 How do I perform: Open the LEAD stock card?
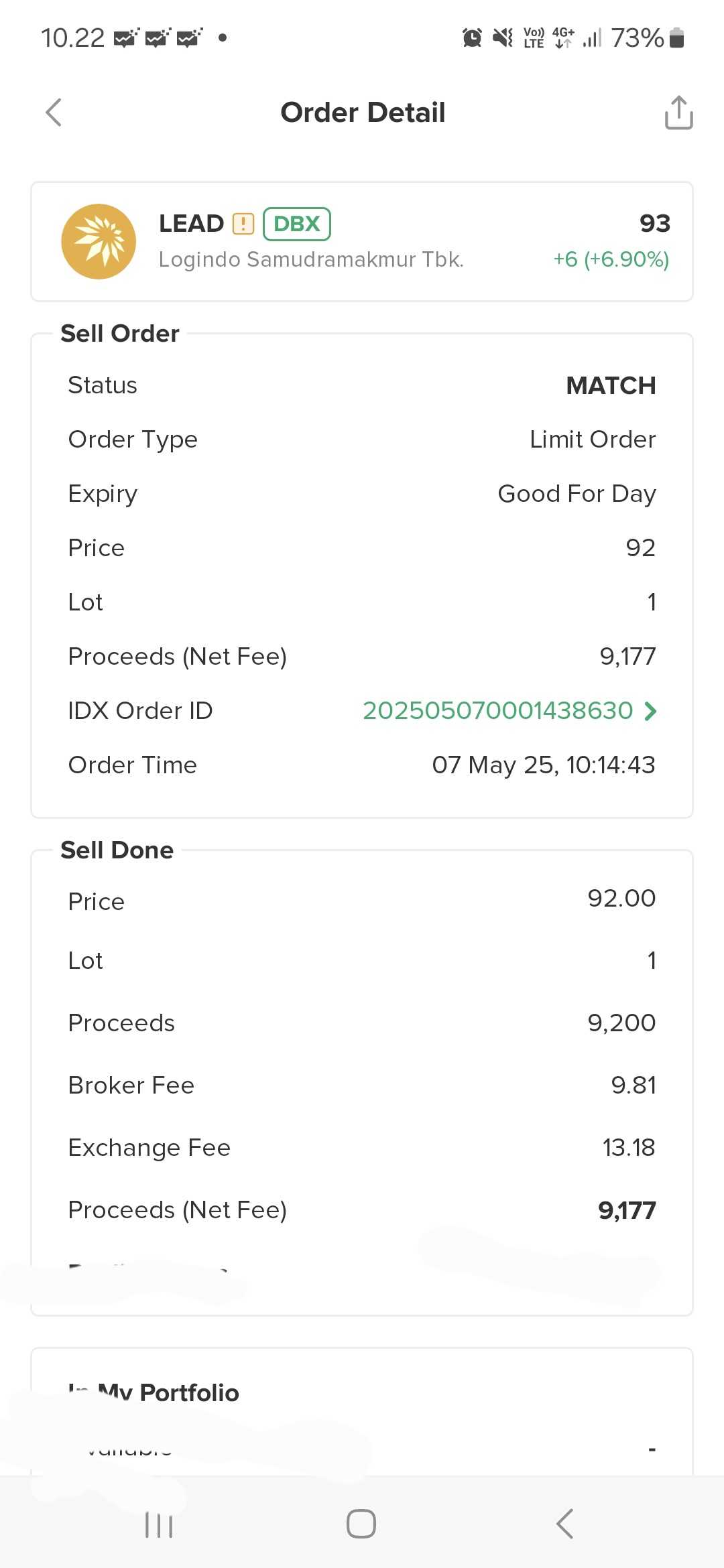[x=362, y=242]
